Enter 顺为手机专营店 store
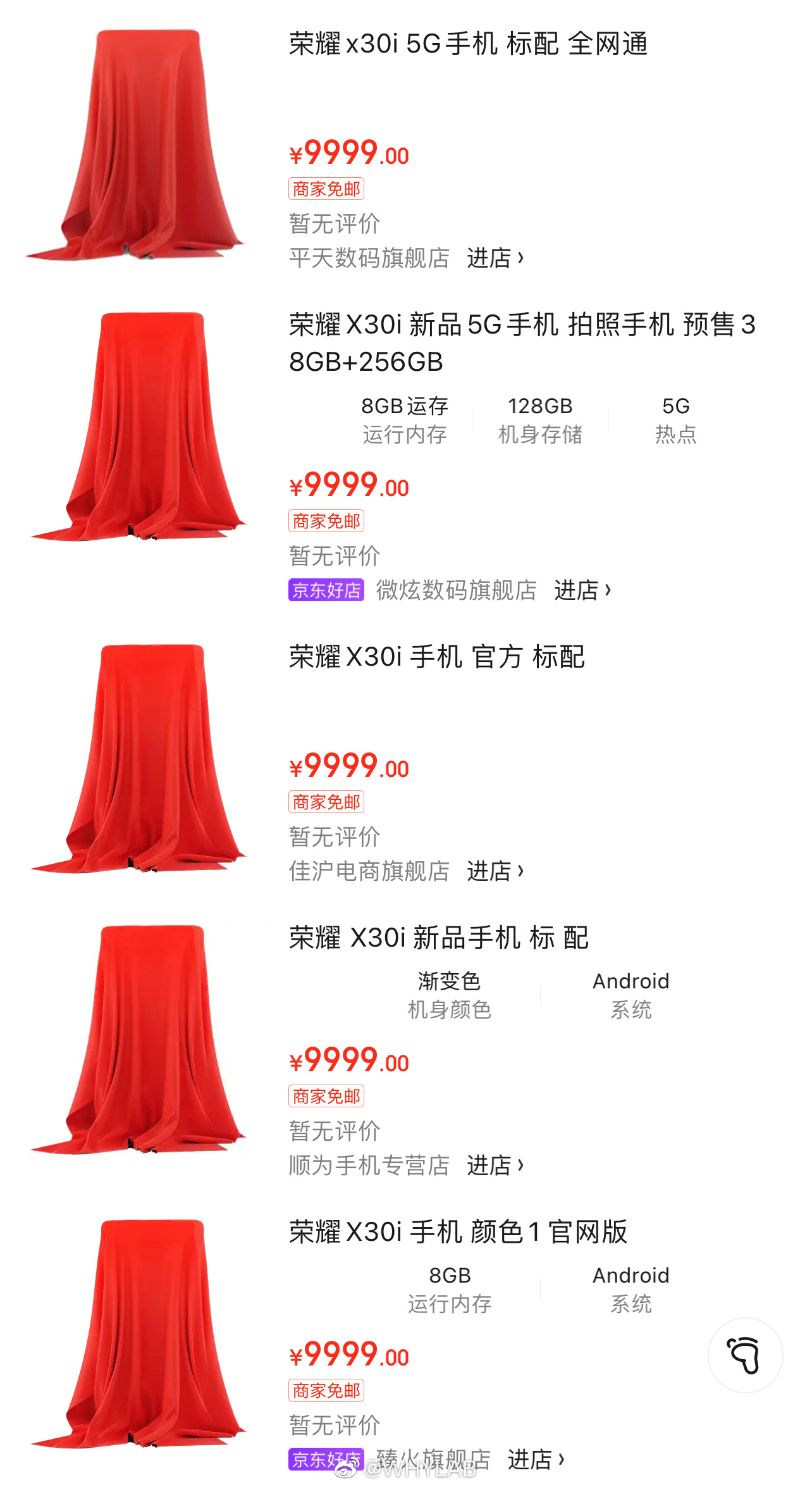 coord(495,1165)
